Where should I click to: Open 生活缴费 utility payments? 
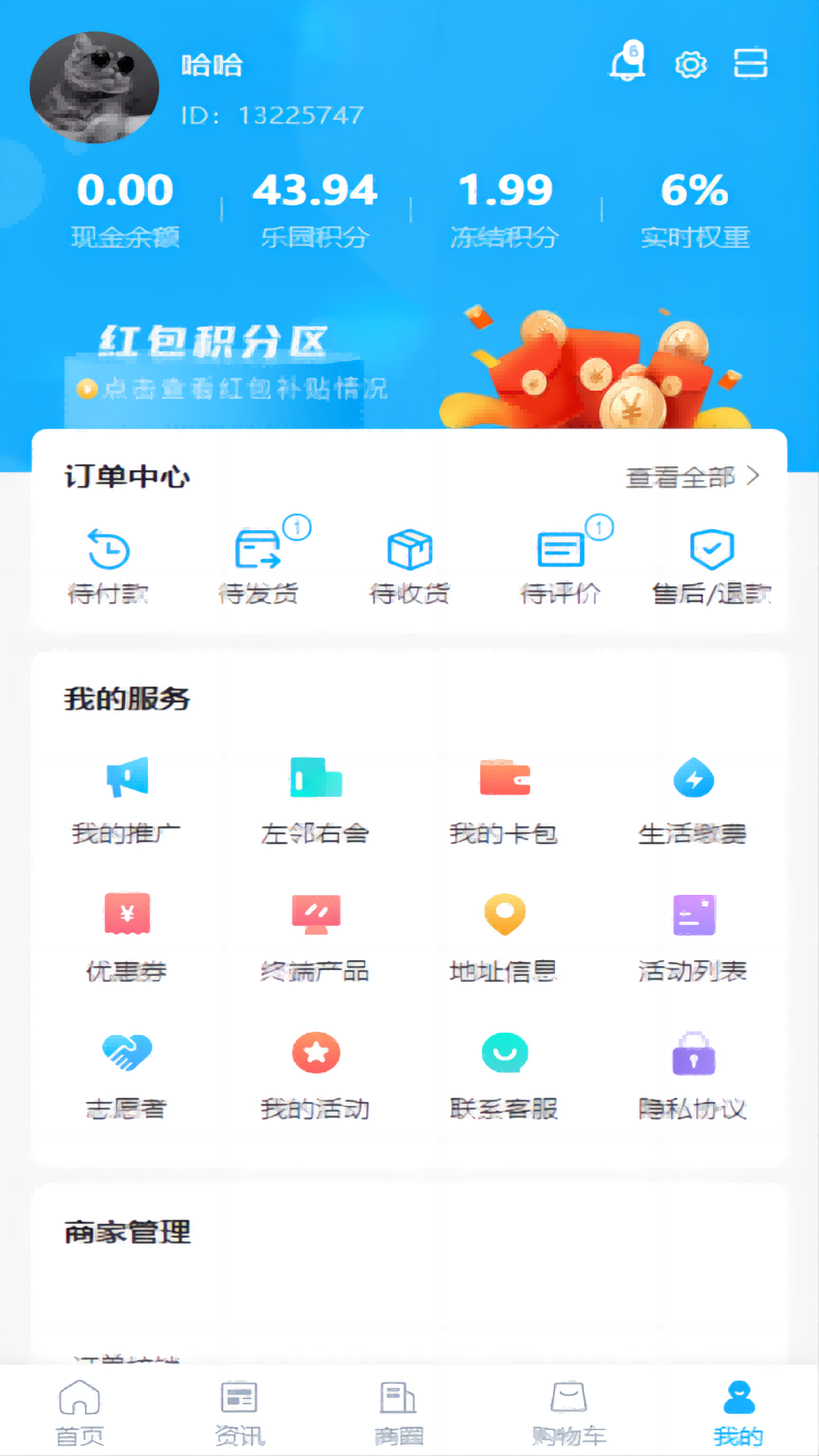click(x=694, y=800)
